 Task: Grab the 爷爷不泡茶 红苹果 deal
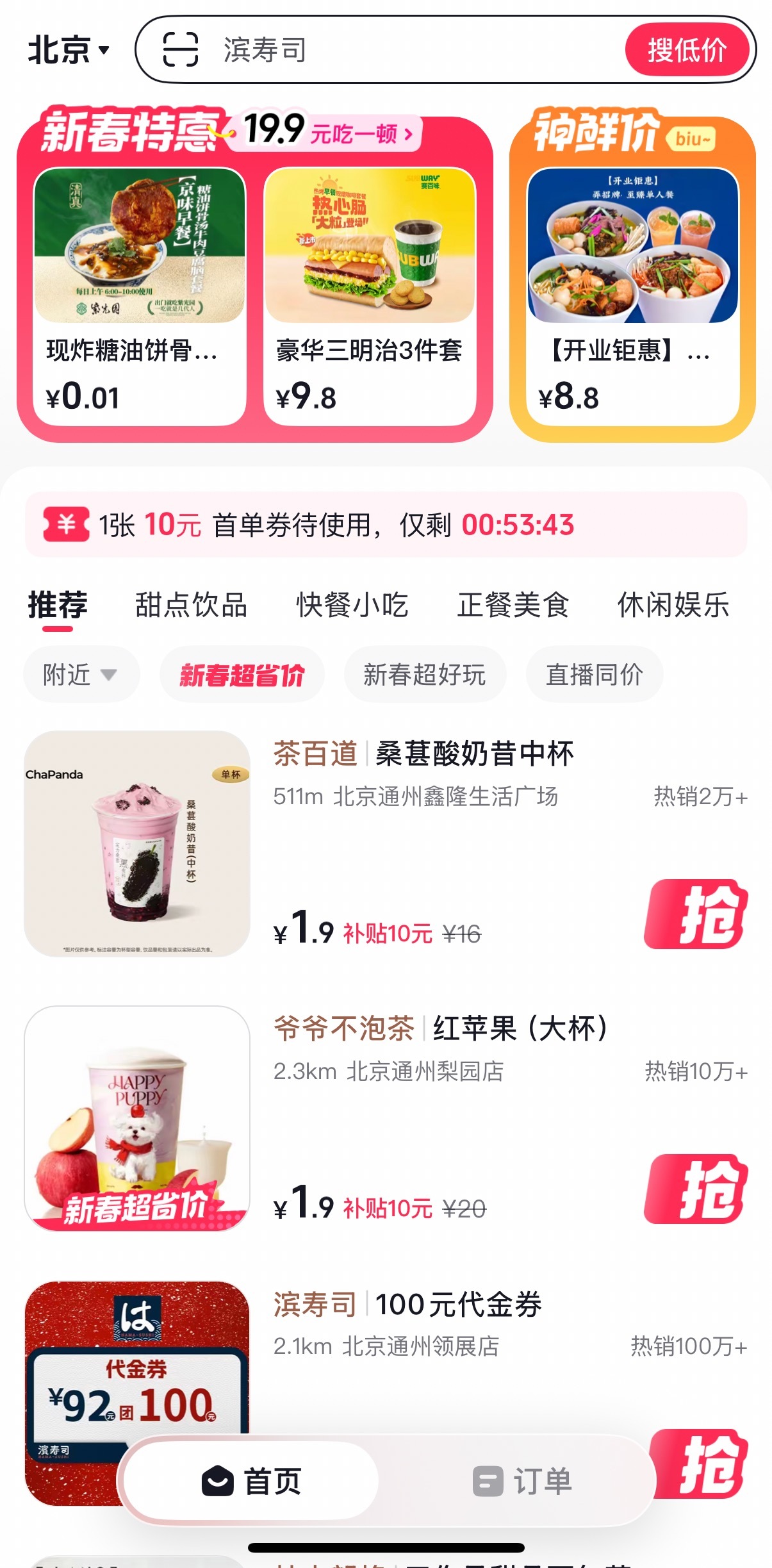pos(696,1189)
